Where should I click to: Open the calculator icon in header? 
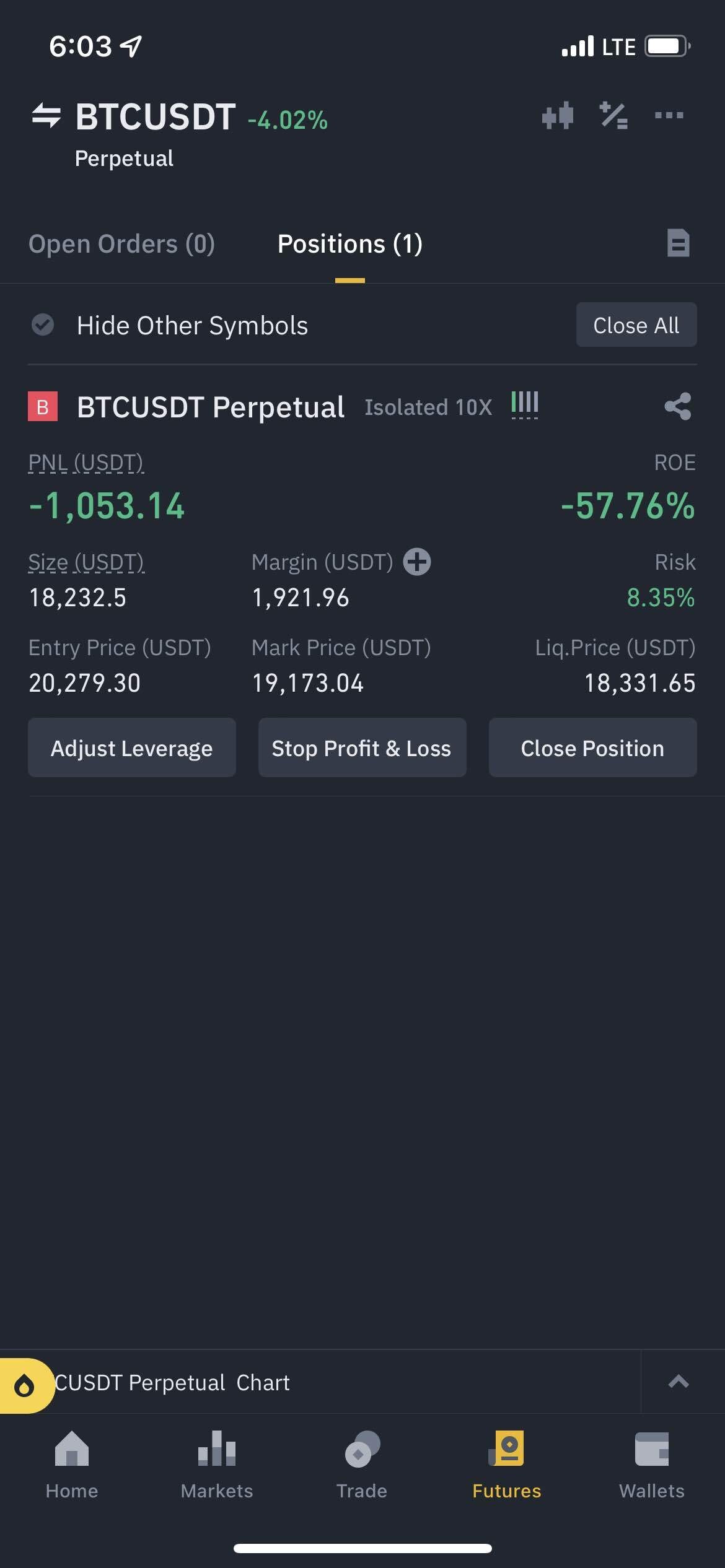pos(613,116)
